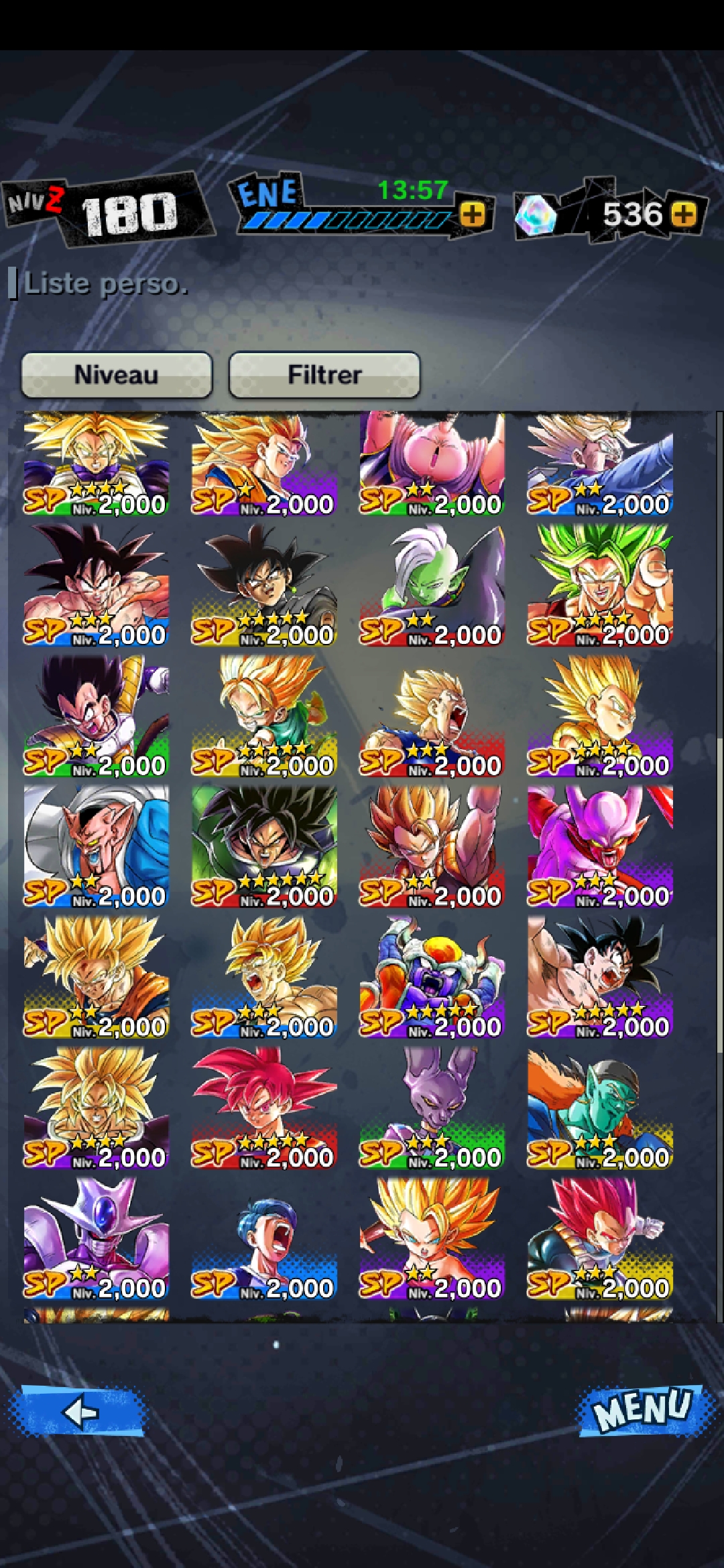Open the Janemba purple demon card
724x1568 pixels.
(x=600, y=848)
